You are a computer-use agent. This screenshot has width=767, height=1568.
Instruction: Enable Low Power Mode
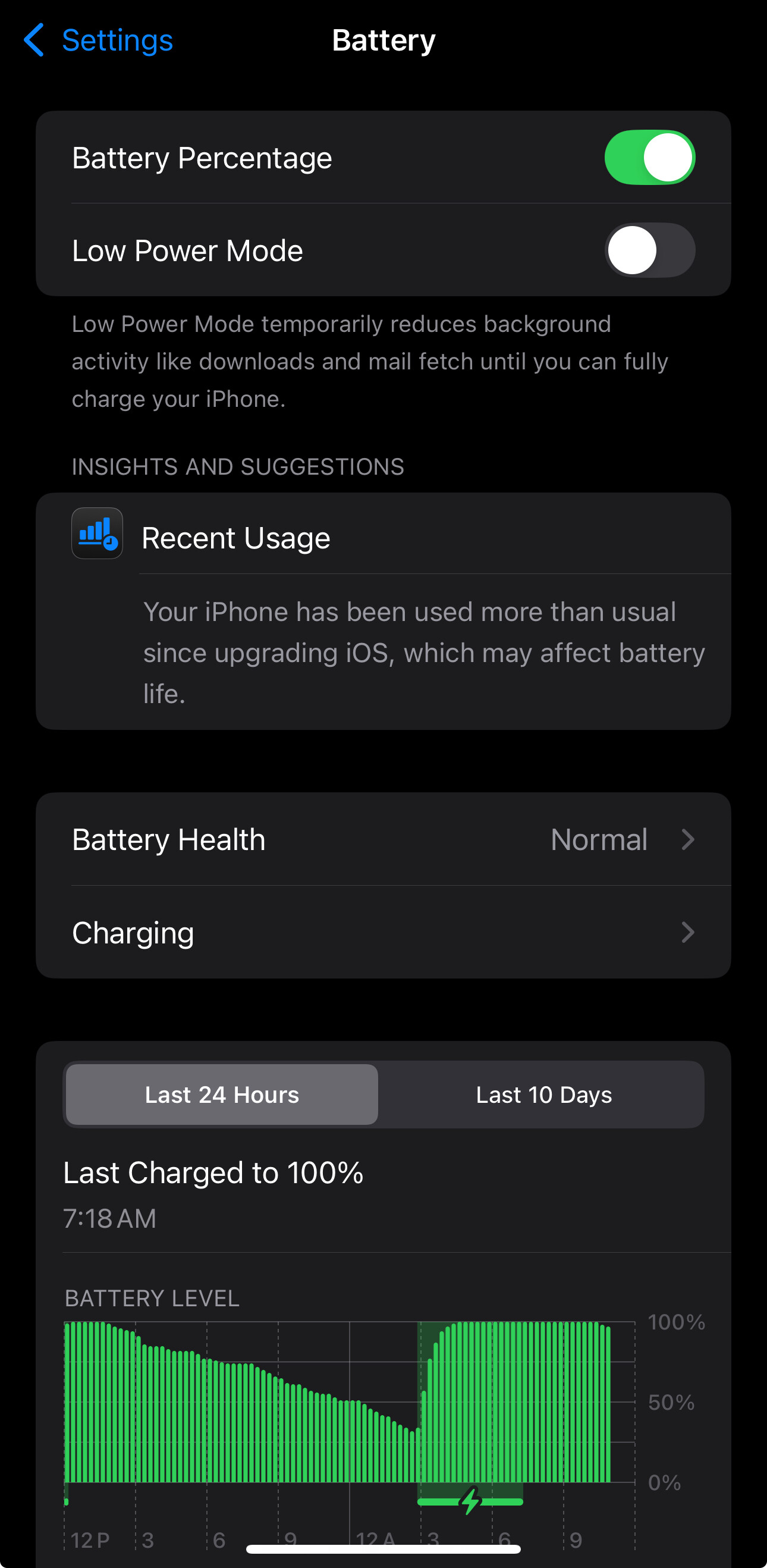click(x=650, y=250)
